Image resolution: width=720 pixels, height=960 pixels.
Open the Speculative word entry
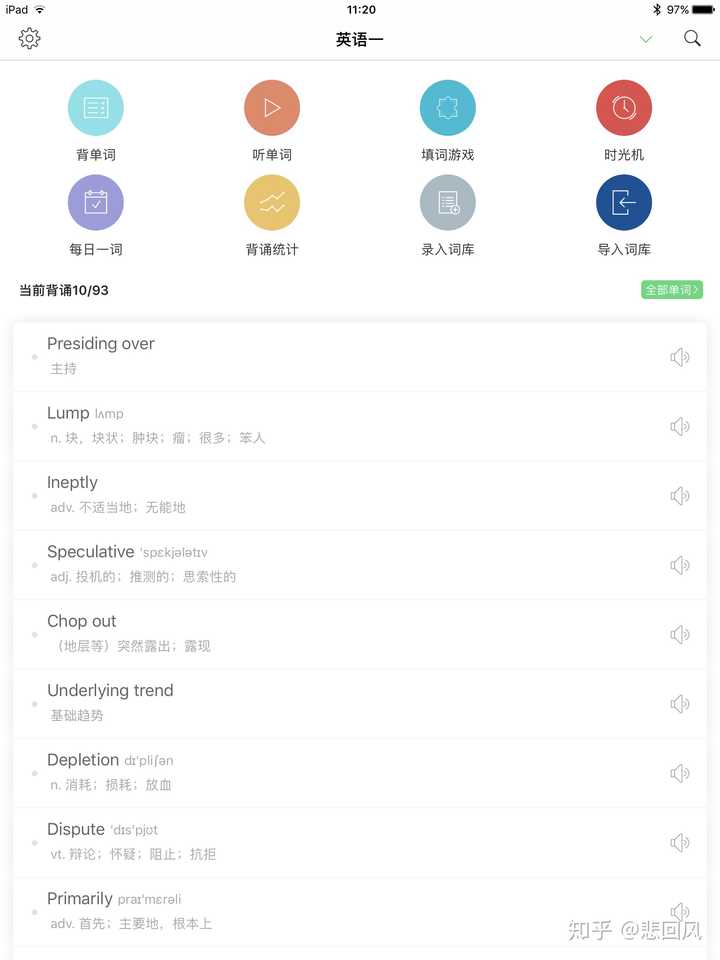click(x=300, y=564)
